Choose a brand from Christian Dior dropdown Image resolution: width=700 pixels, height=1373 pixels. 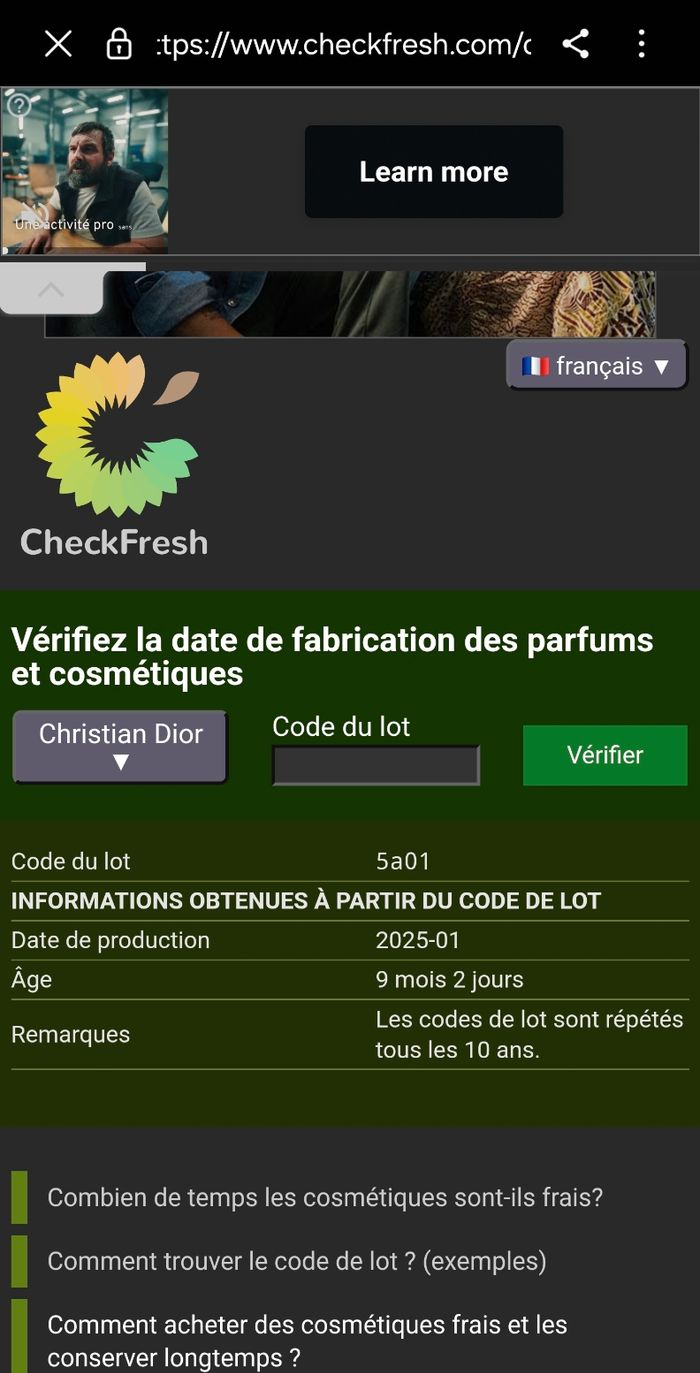[x=120, y=747]
